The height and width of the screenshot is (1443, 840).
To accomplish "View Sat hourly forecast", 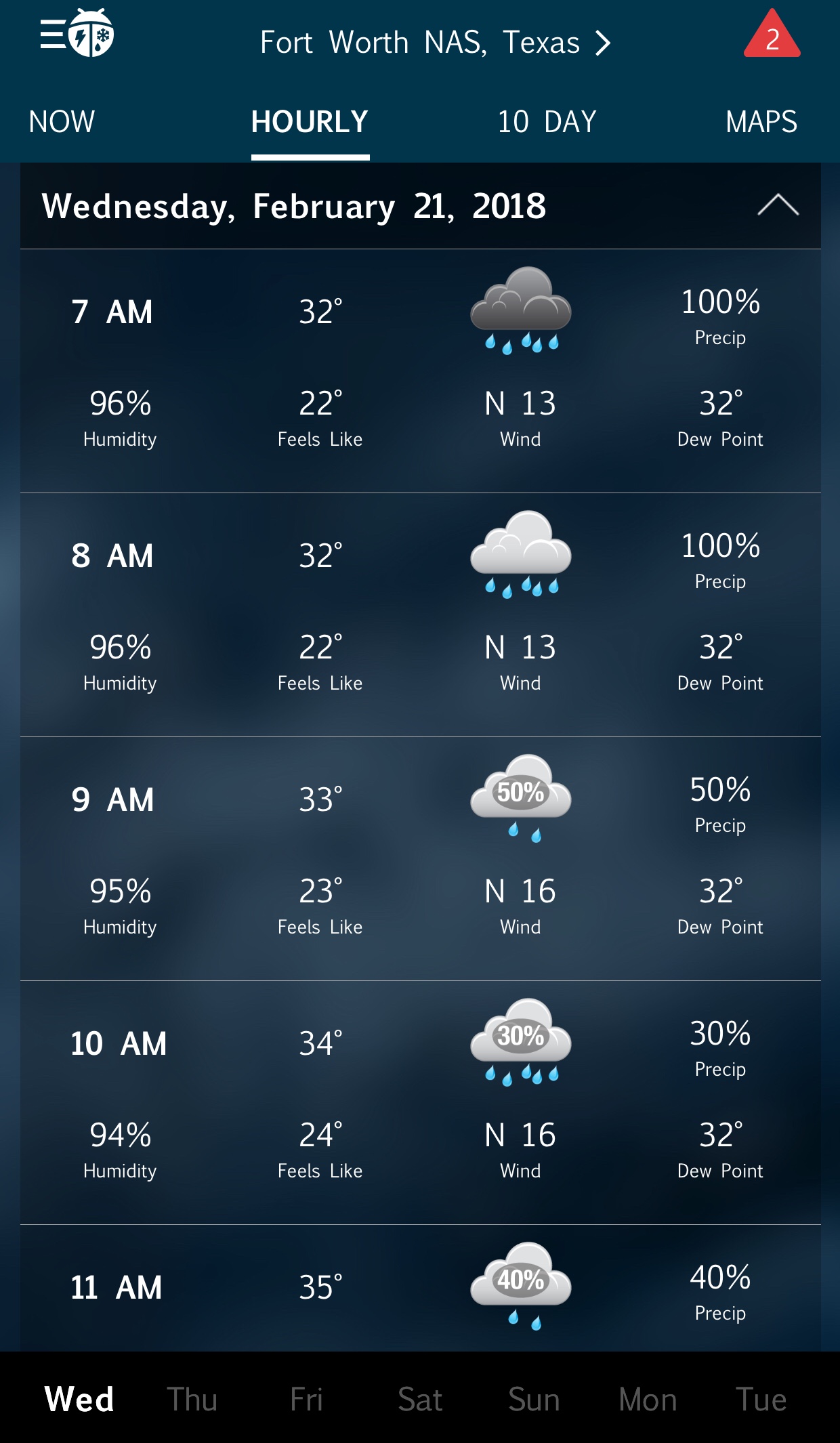I will click(x=420, y=1399).
